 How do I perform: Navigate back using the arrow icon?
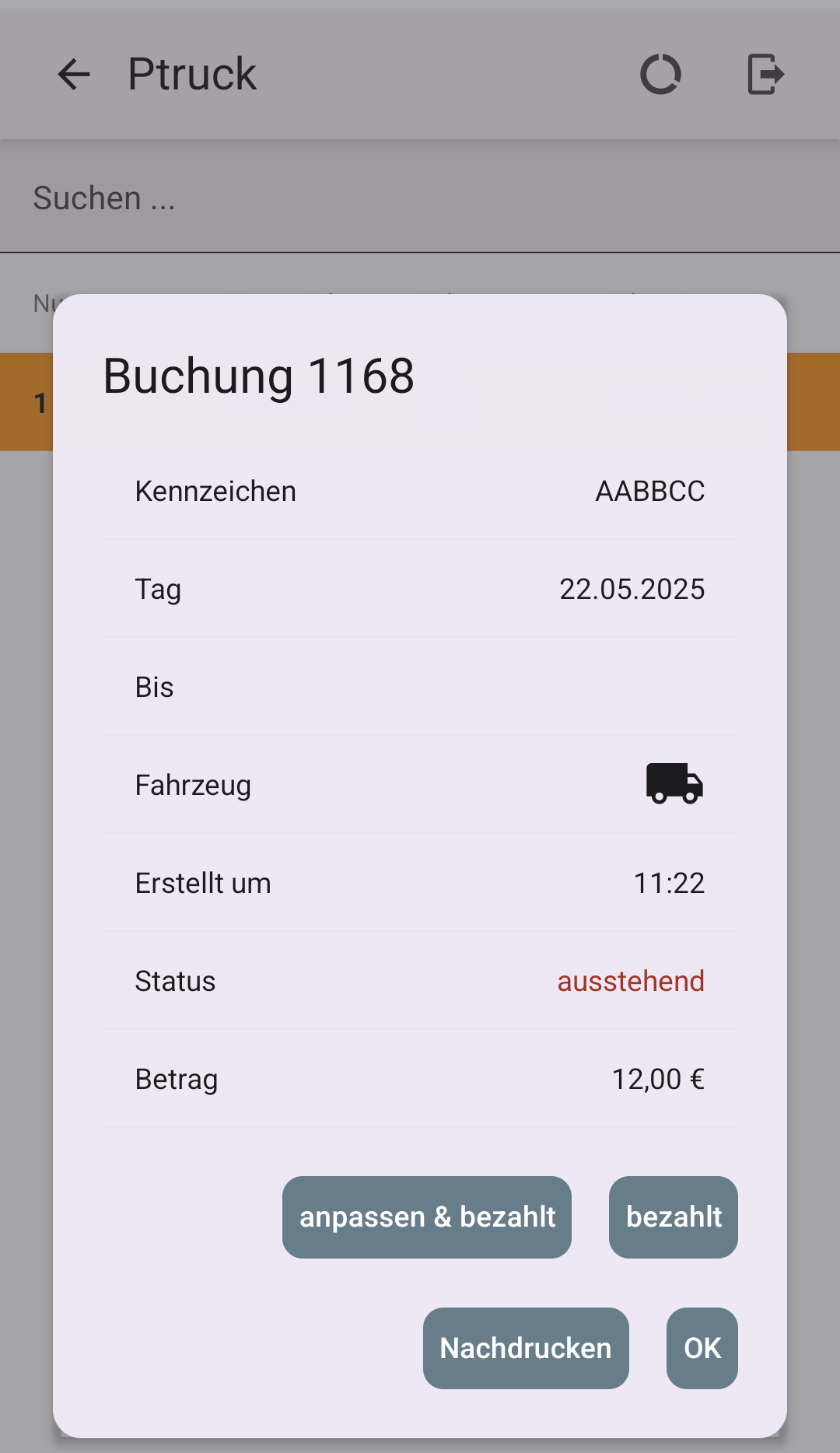coord(74,74)
